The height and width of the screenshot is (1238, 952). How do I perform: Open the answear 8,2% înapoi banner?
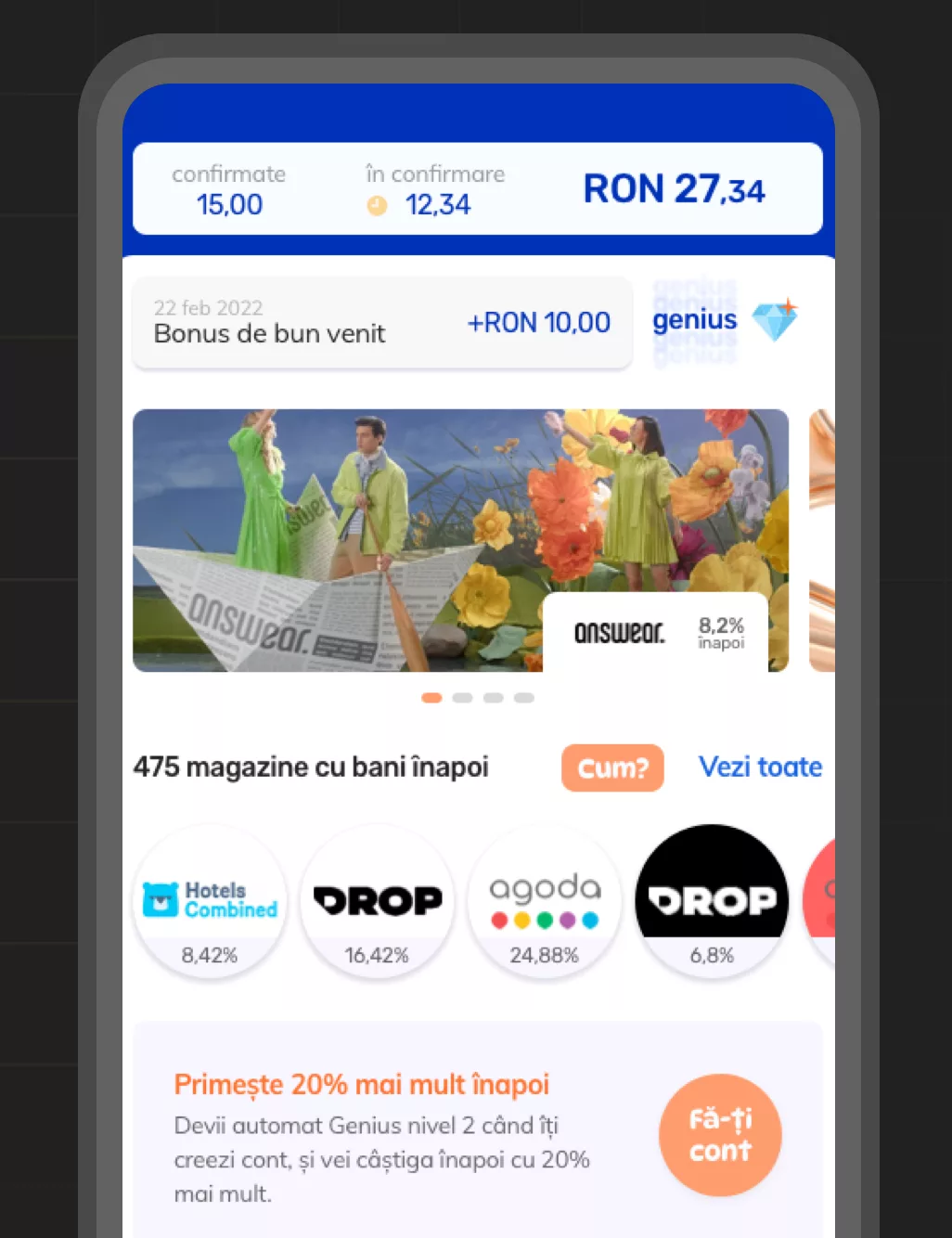tap(460, 540)
